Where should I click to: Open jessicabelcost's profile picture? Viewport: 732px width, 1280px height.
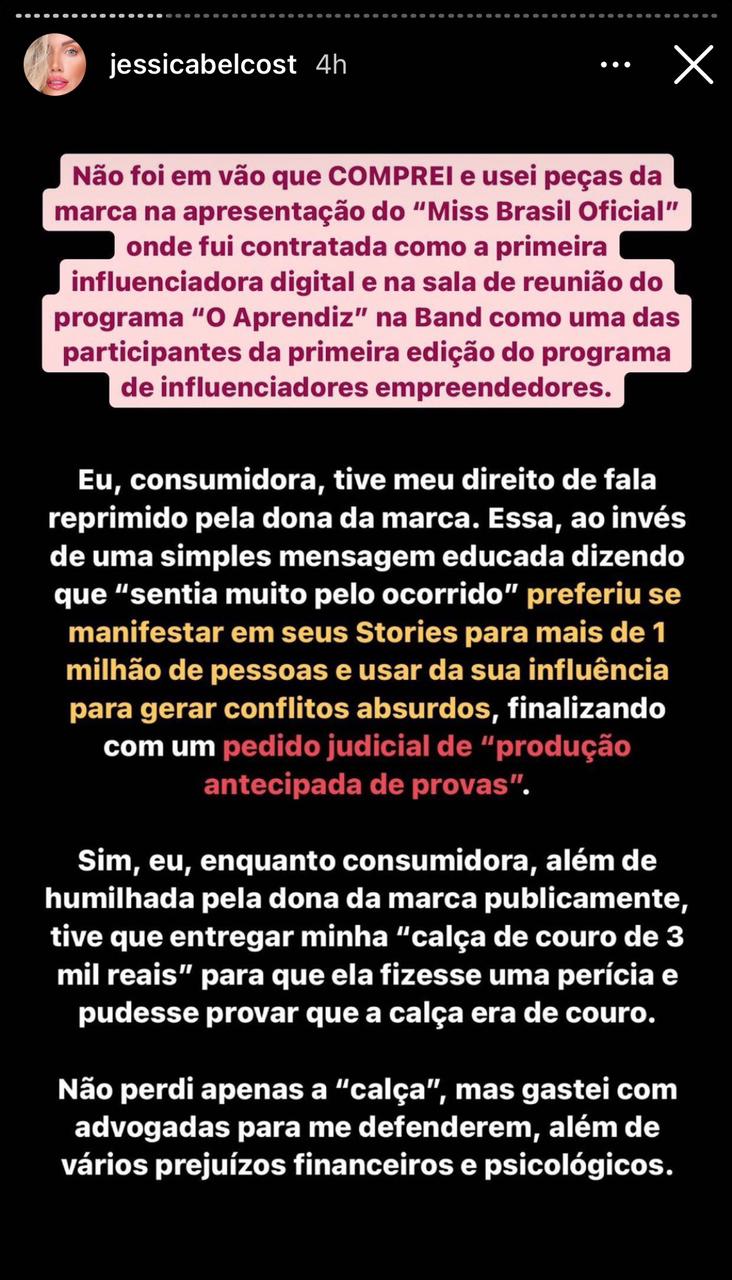54,65
